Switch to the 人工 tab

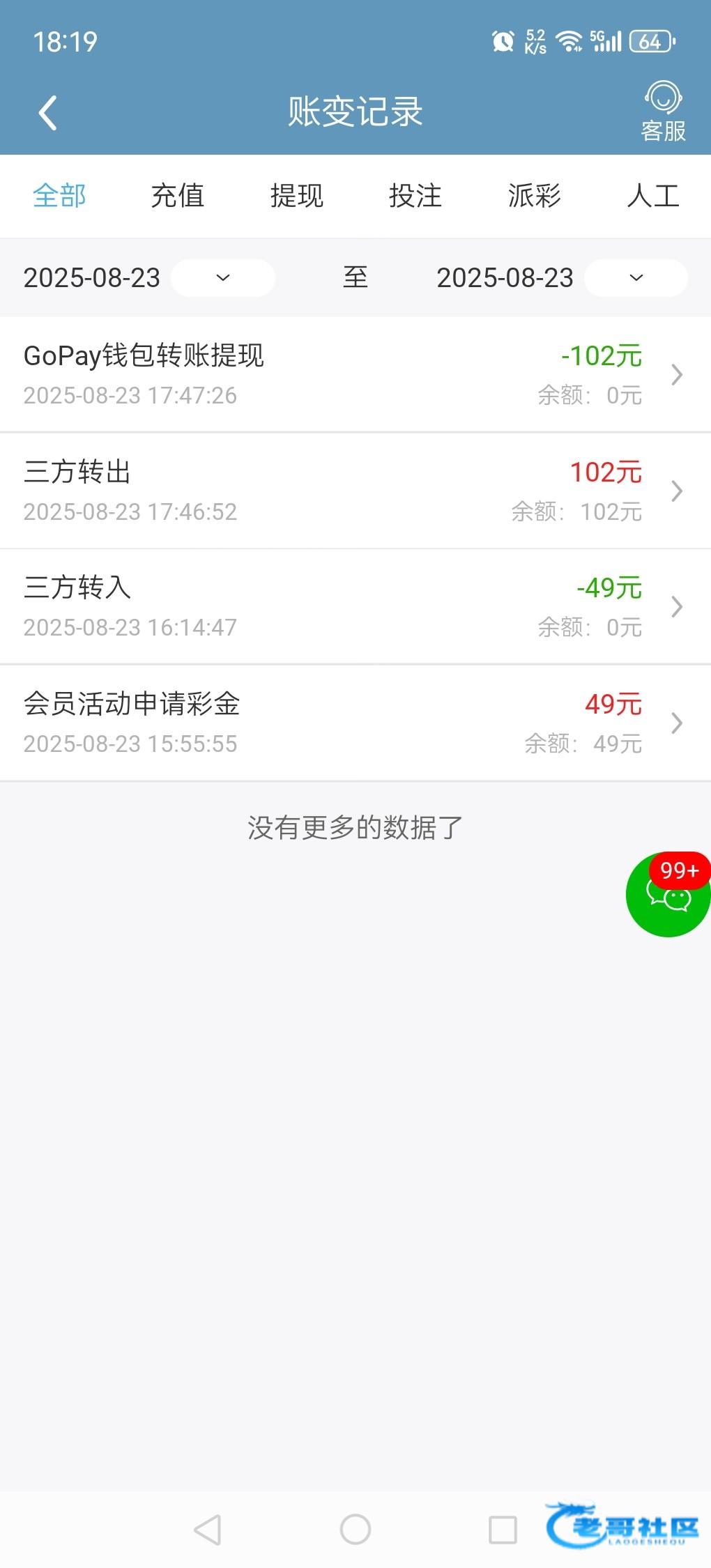(x=652, y=196)
